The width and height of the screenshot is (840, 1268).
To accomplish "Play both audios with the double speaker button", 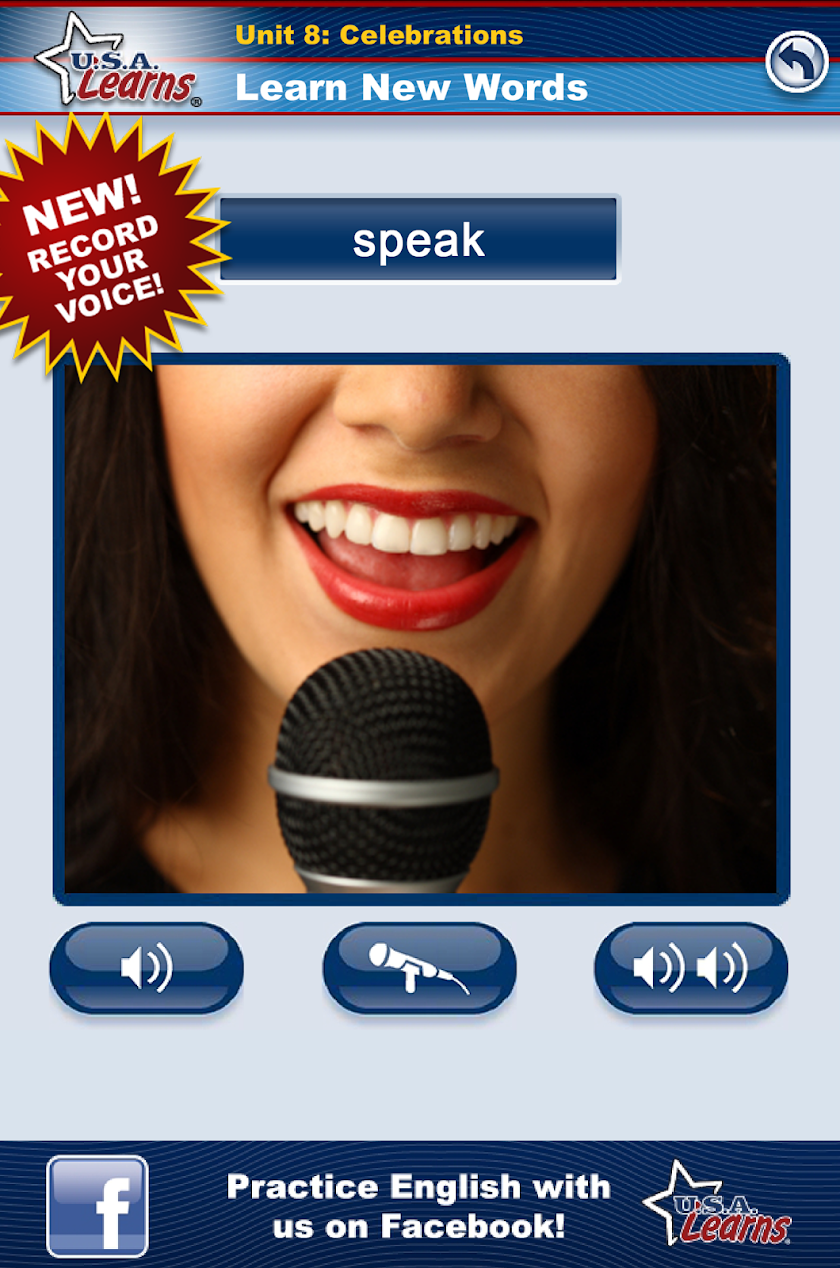I will 691,968.
